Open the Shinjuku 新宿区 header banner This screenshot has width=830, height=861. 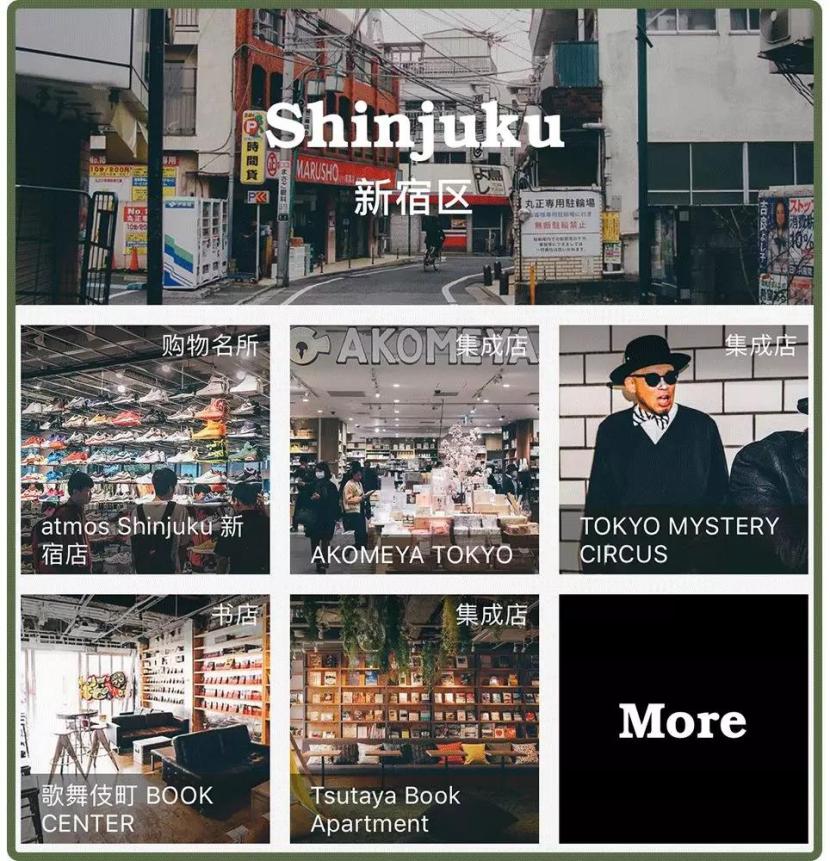[x=414, y=157]
